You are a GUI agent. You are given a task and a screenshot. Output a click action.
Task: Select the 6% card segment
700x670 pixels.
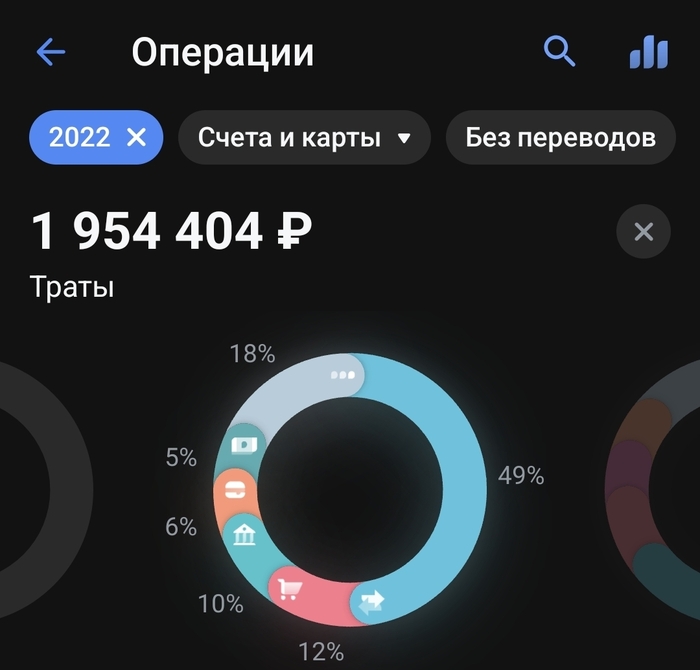coord(235,489)
